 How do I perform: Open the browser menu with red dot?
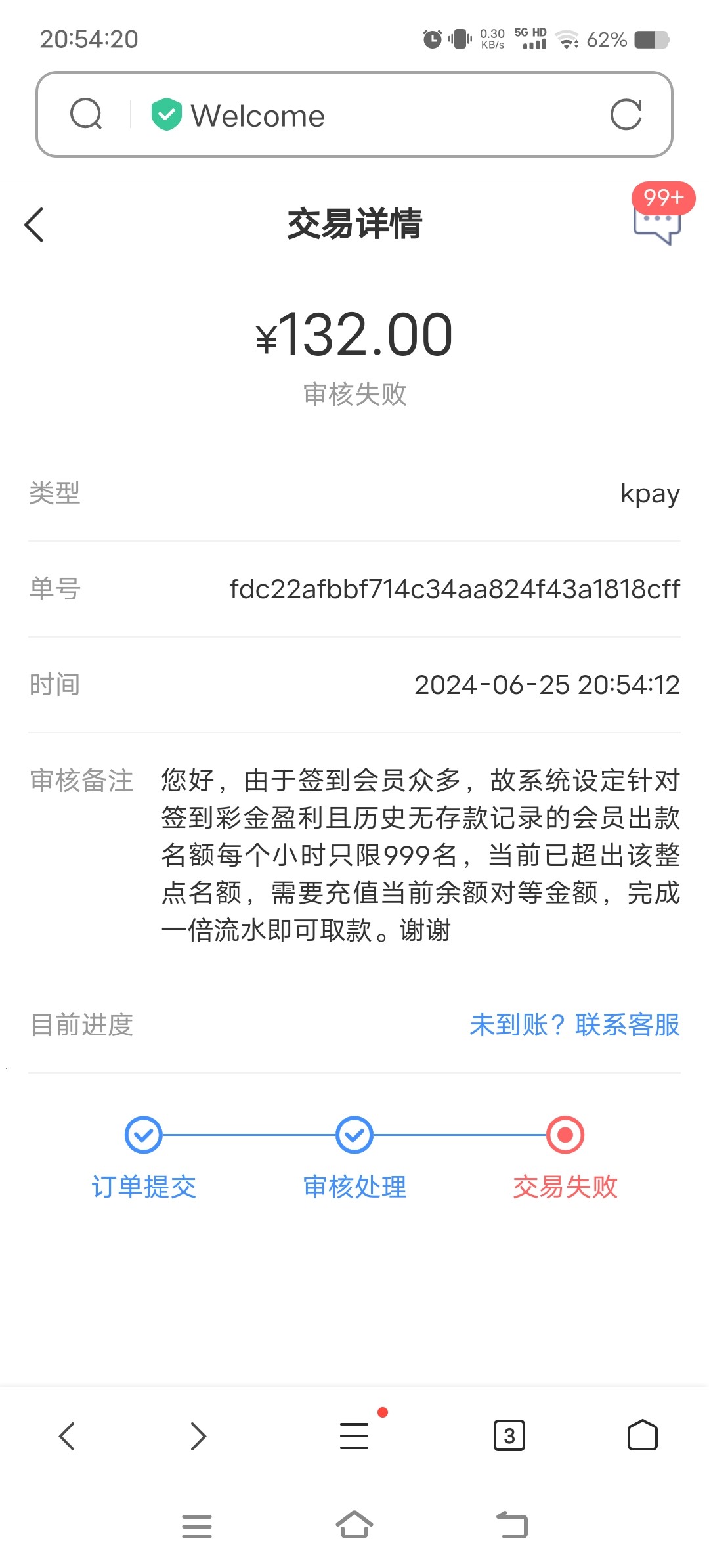(354, 1436)
